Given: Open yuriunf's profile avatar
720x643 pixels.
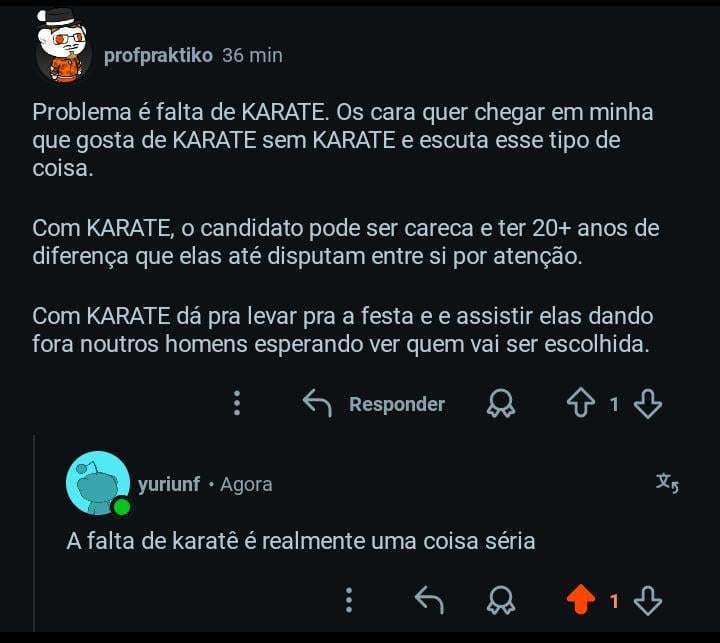Looking at the screenshot, I should tap(97, 483).
